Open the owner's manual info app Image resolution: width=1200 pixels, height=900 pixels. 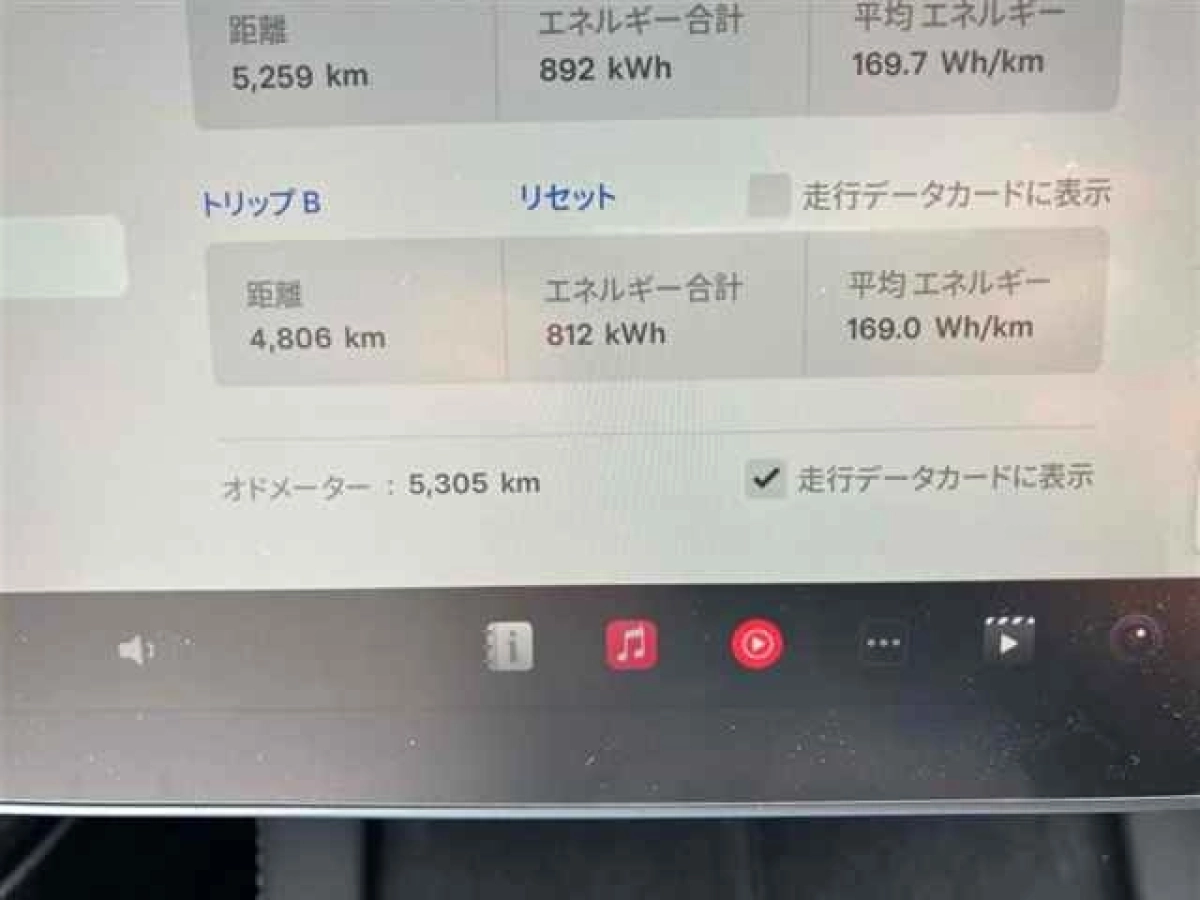tap(510, 648)
